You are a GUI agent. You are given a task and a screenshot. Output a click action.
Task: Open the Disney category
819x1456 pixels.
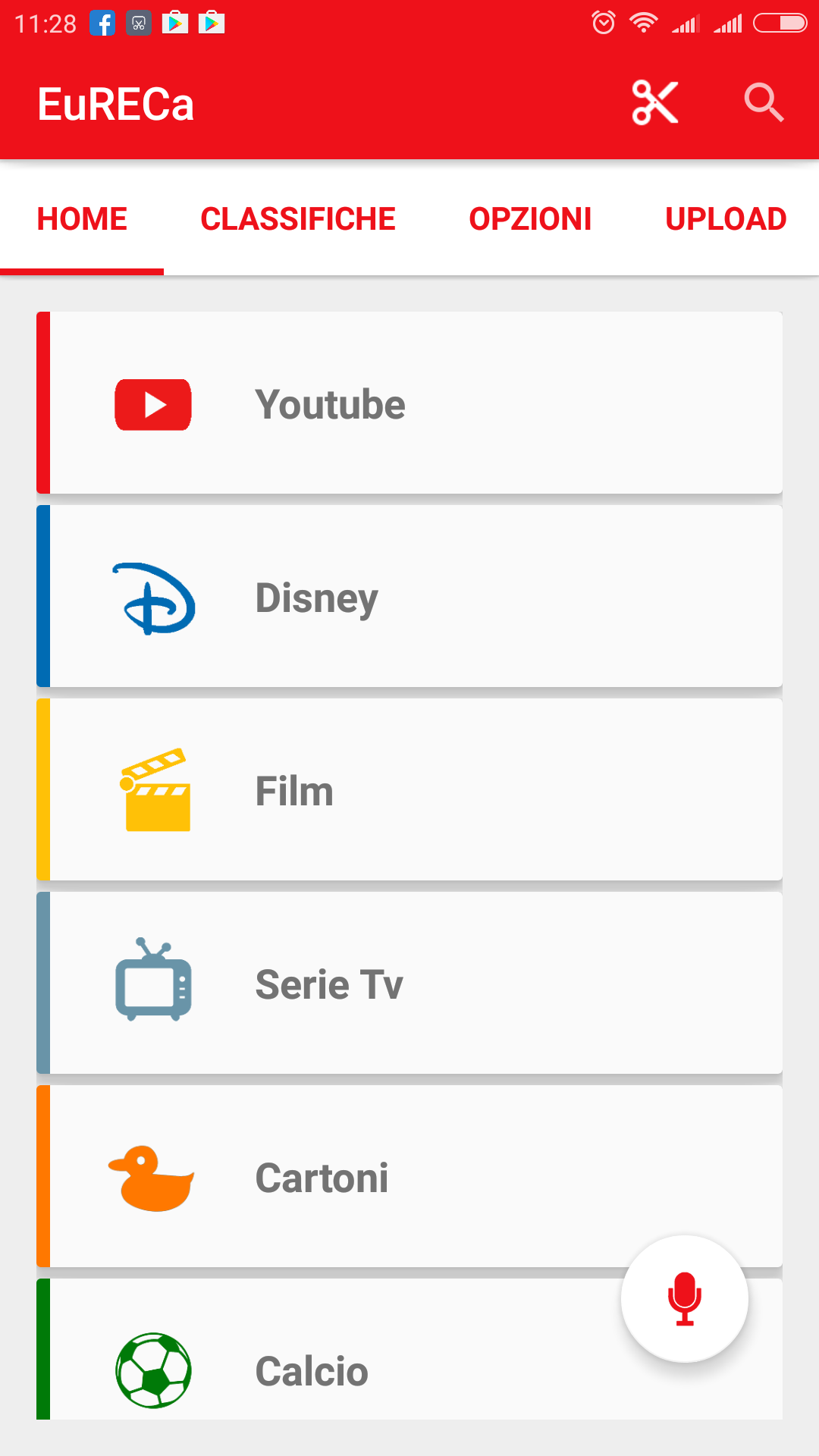point(409,596)
